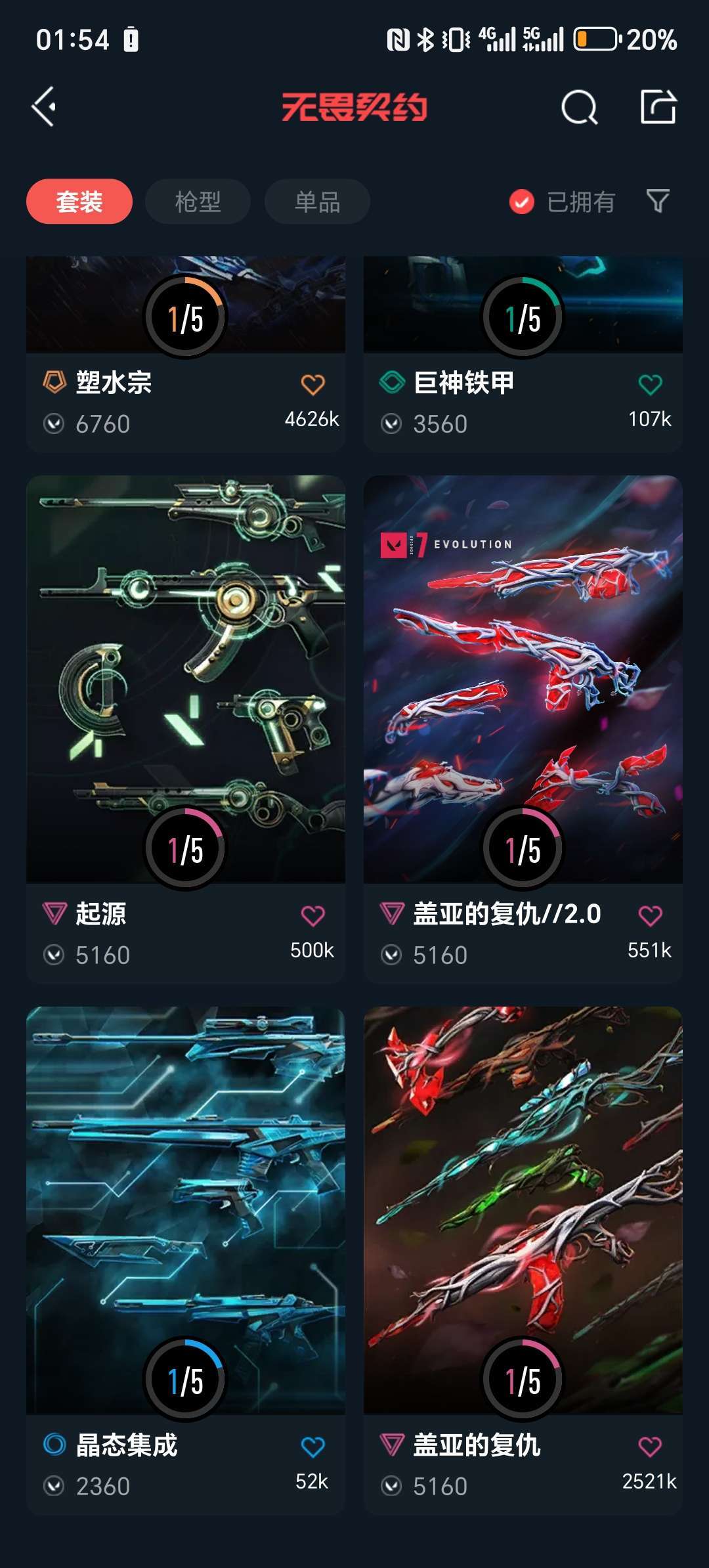Image resolution: width=709 pixels, height=1568 pixels.
Task: Switch to the 单品 tab
Action: 317,202
